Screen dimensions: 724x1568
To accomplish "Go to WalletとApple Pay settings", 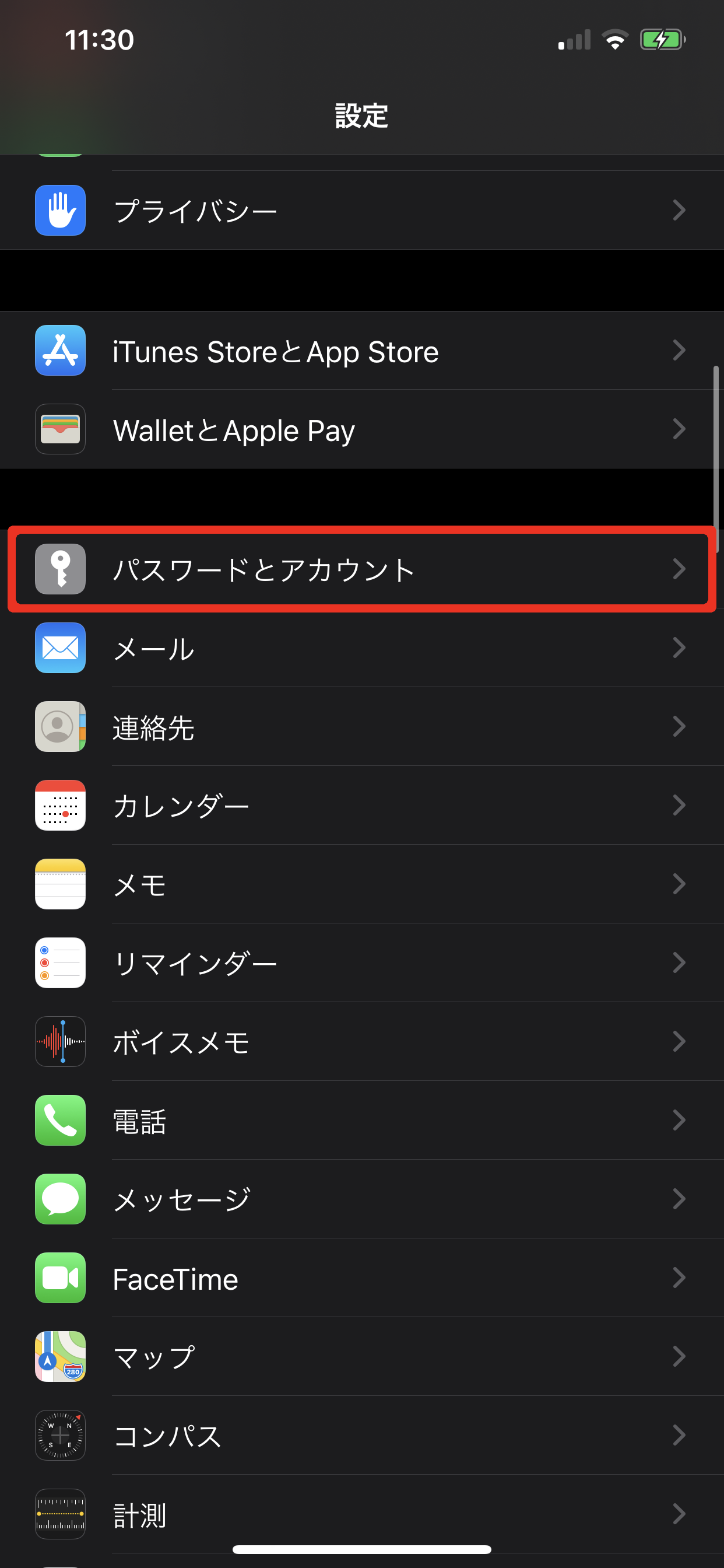I will [x=361, y=429].
